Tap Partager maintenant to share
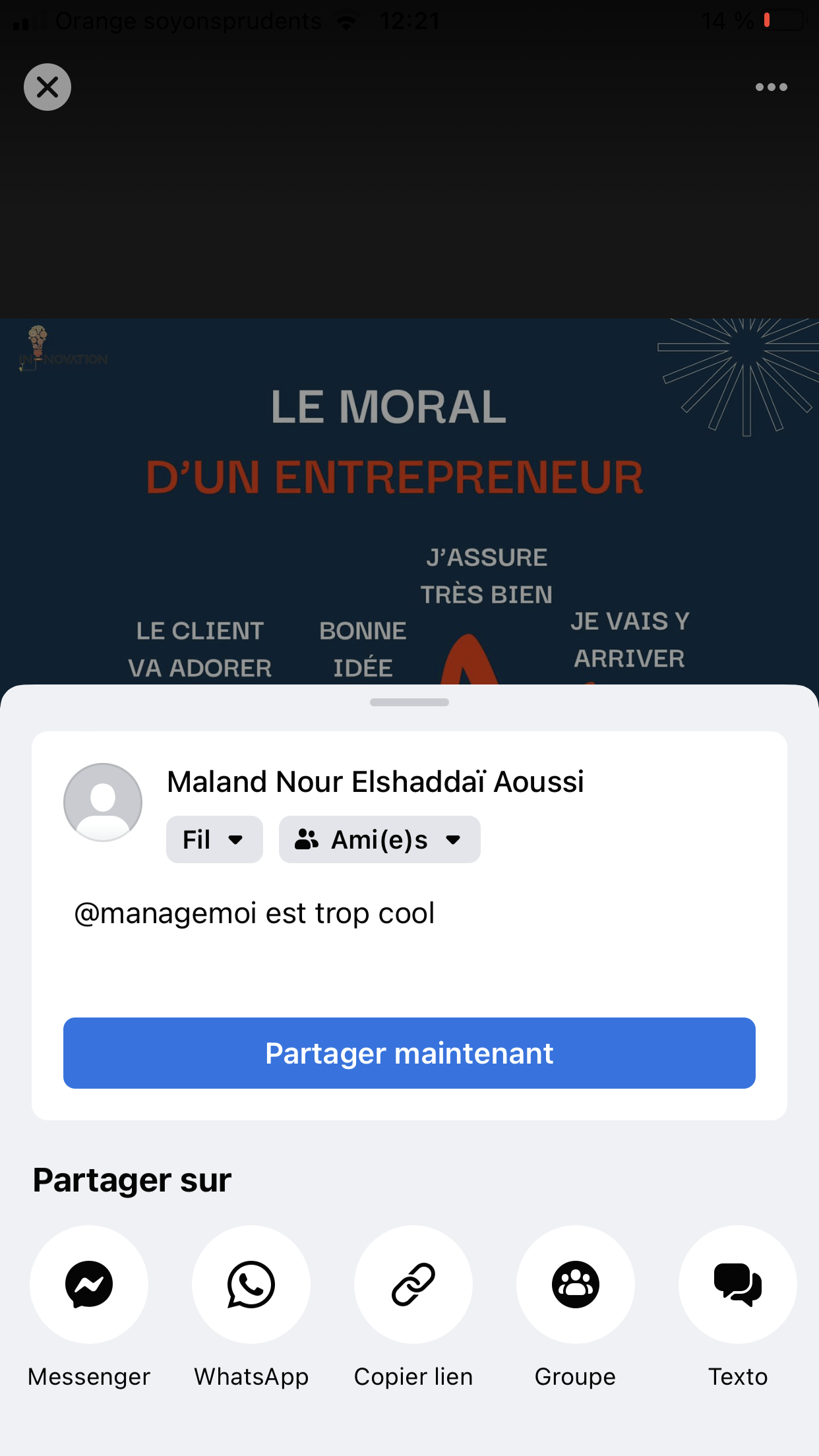The image size is (819, 1456). click(x=409, y=1053)
